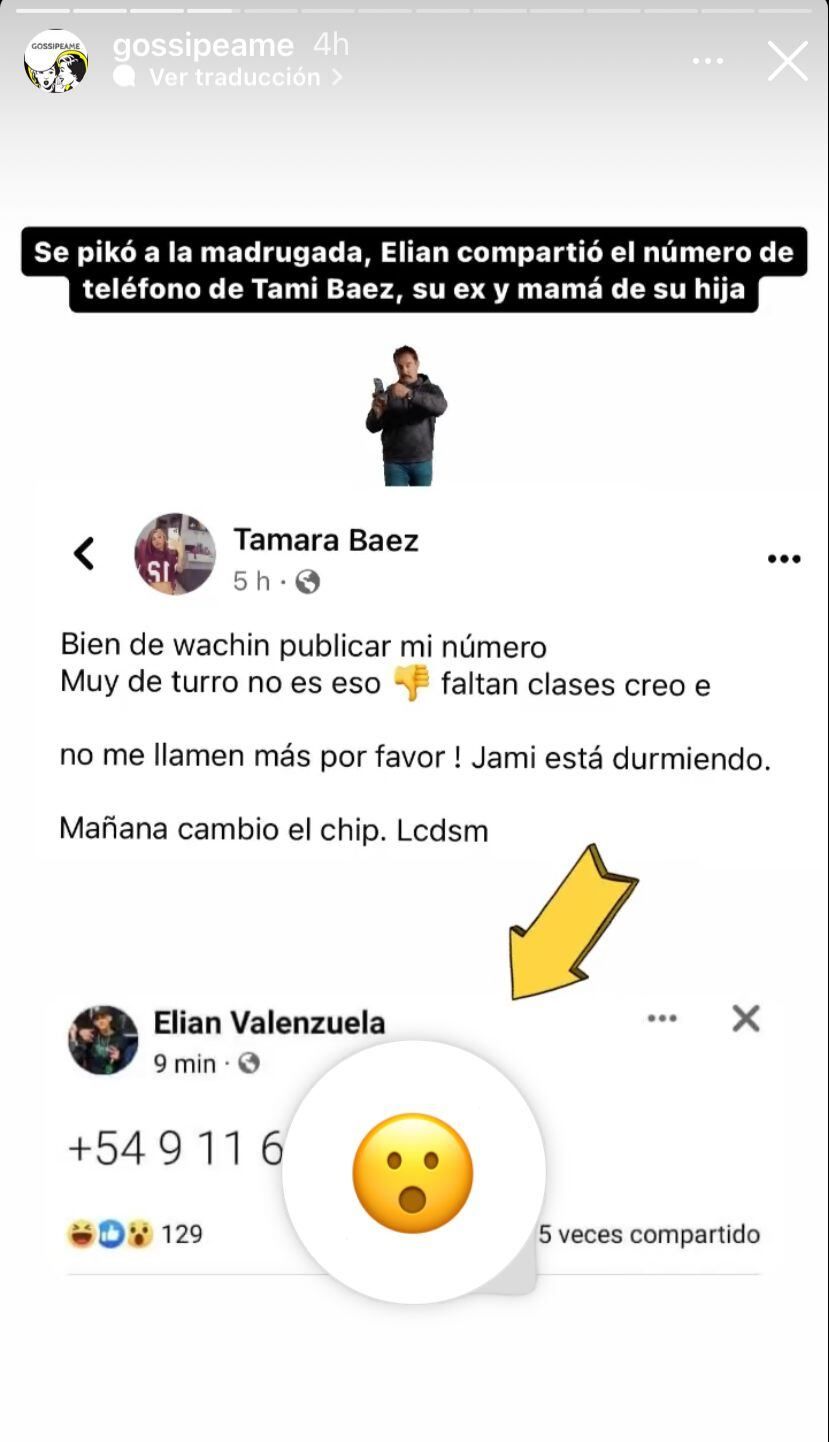Open the gossipeame profile picture
Viewport: 829px width, 1442px height.
(57, 60)
